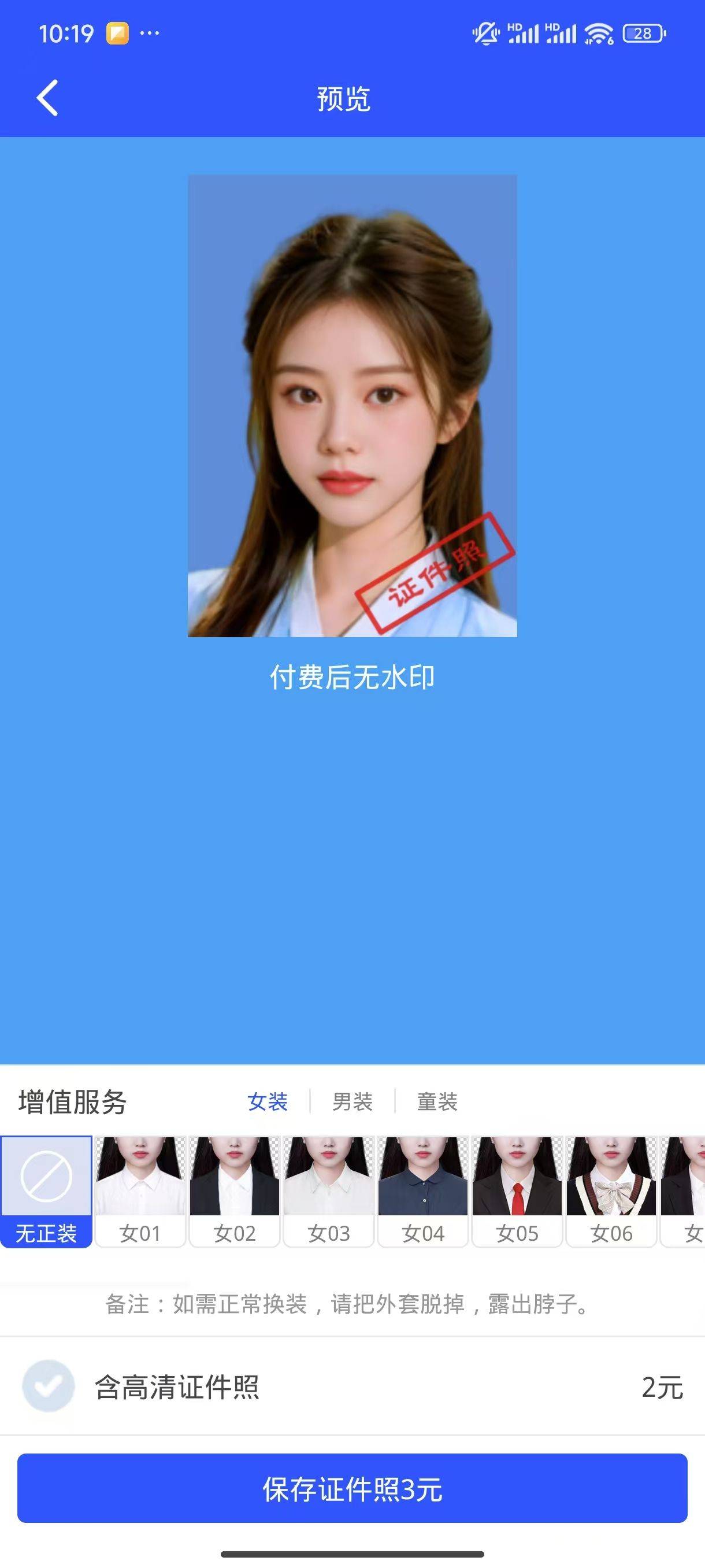Switch to the 男装 tab

(352, 1101)
